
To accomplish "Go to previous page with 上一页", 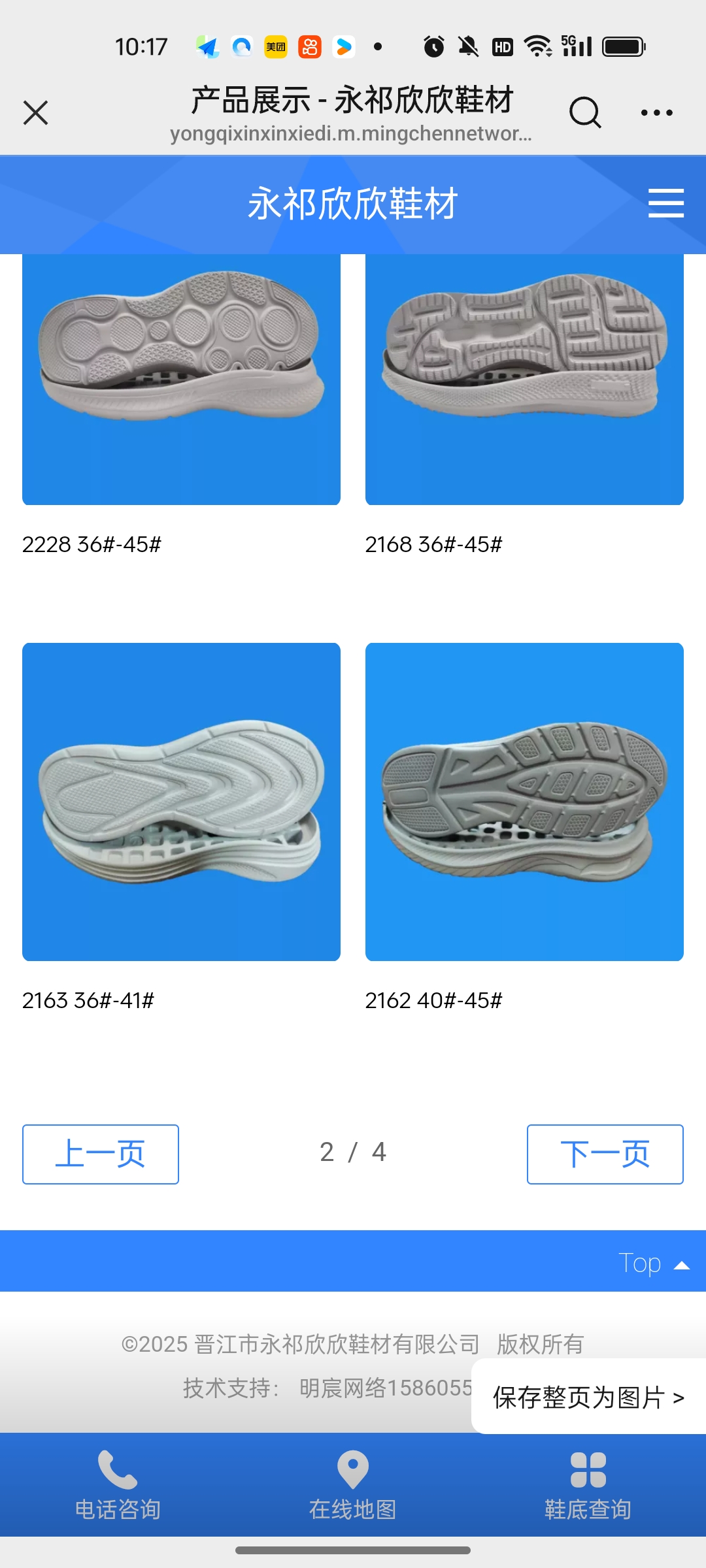I will pyautogui.click(x=101, y=1154).
